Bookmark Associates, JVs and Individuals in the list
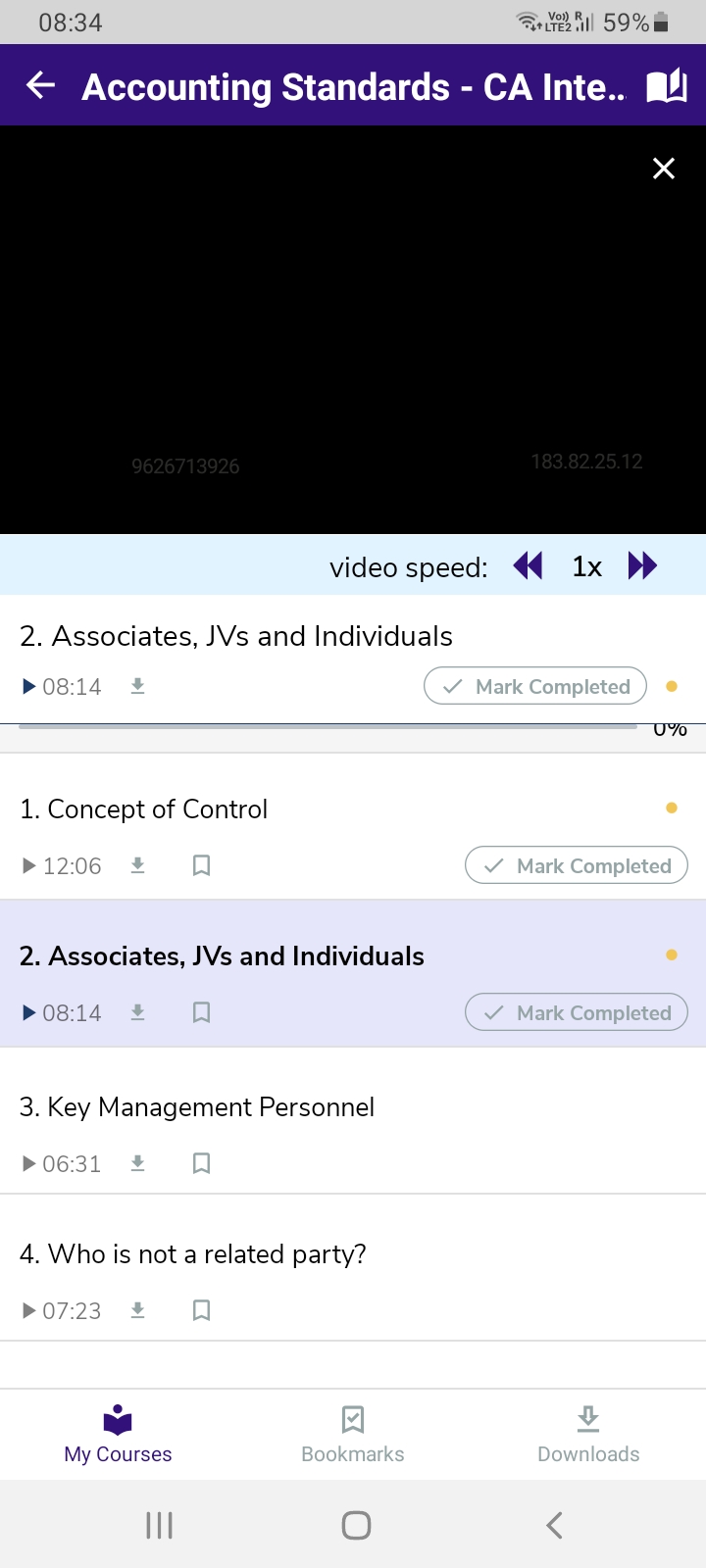 [201, 1012]
